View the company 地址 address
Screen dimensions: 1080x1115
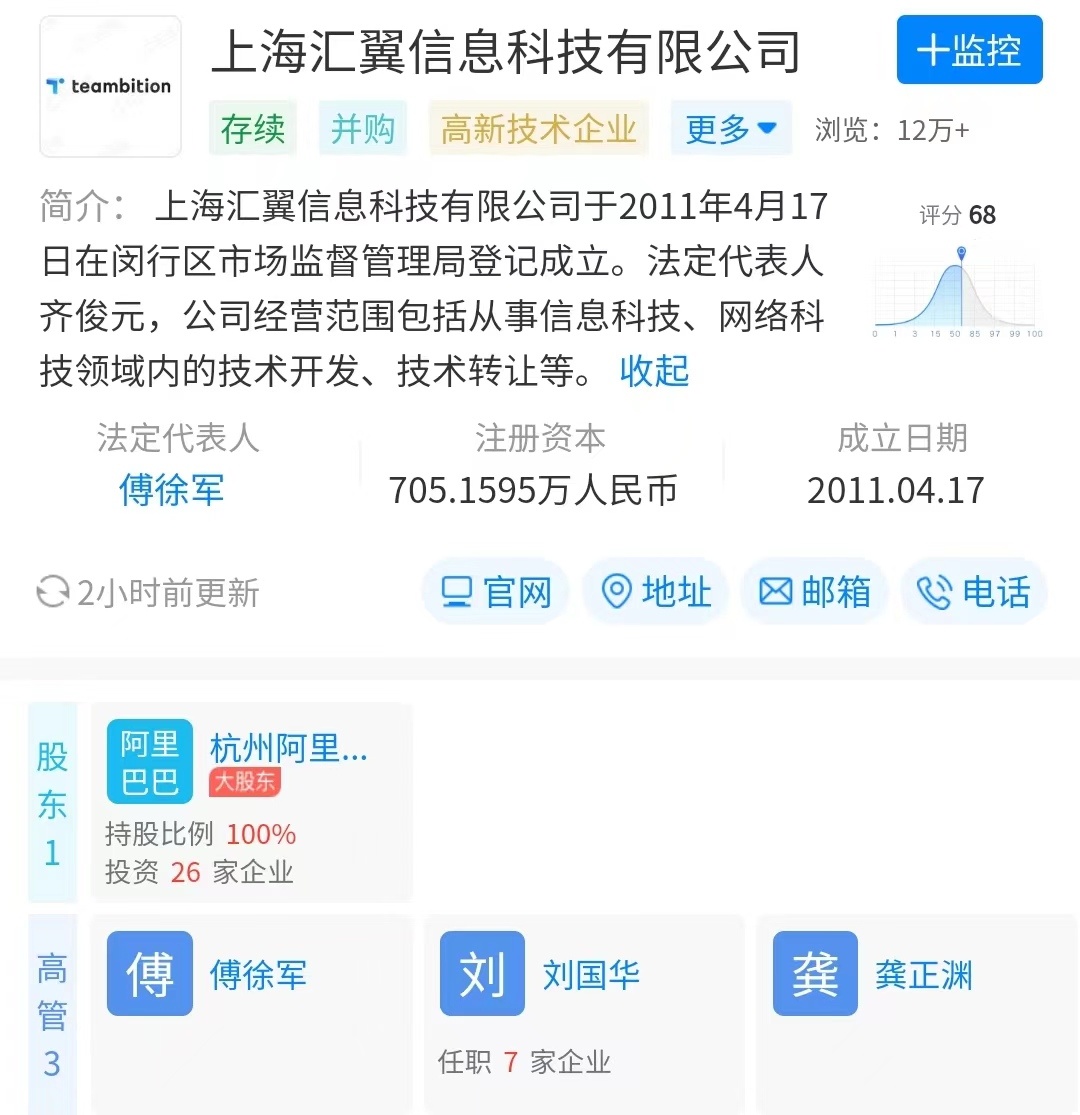[656, 592]
